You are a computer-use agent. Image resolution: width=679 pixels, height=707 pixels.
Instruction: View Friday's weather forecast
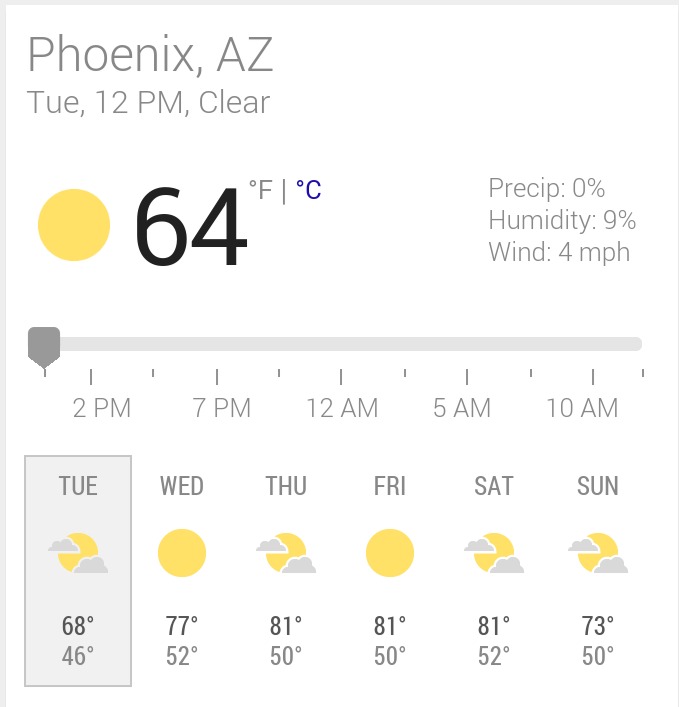pyautogui.click(x=390, y=571)
